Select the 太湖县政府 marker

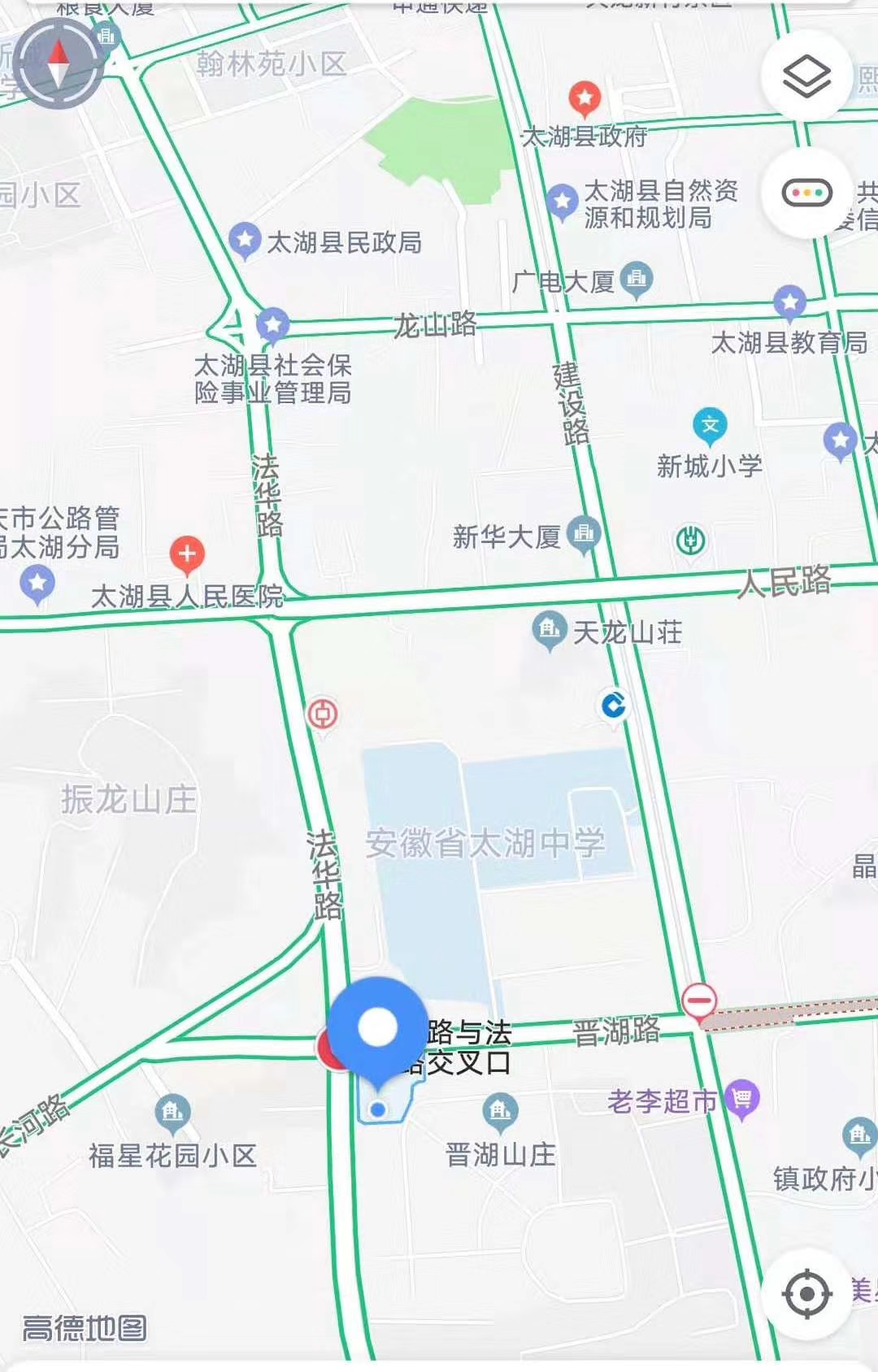584,98
